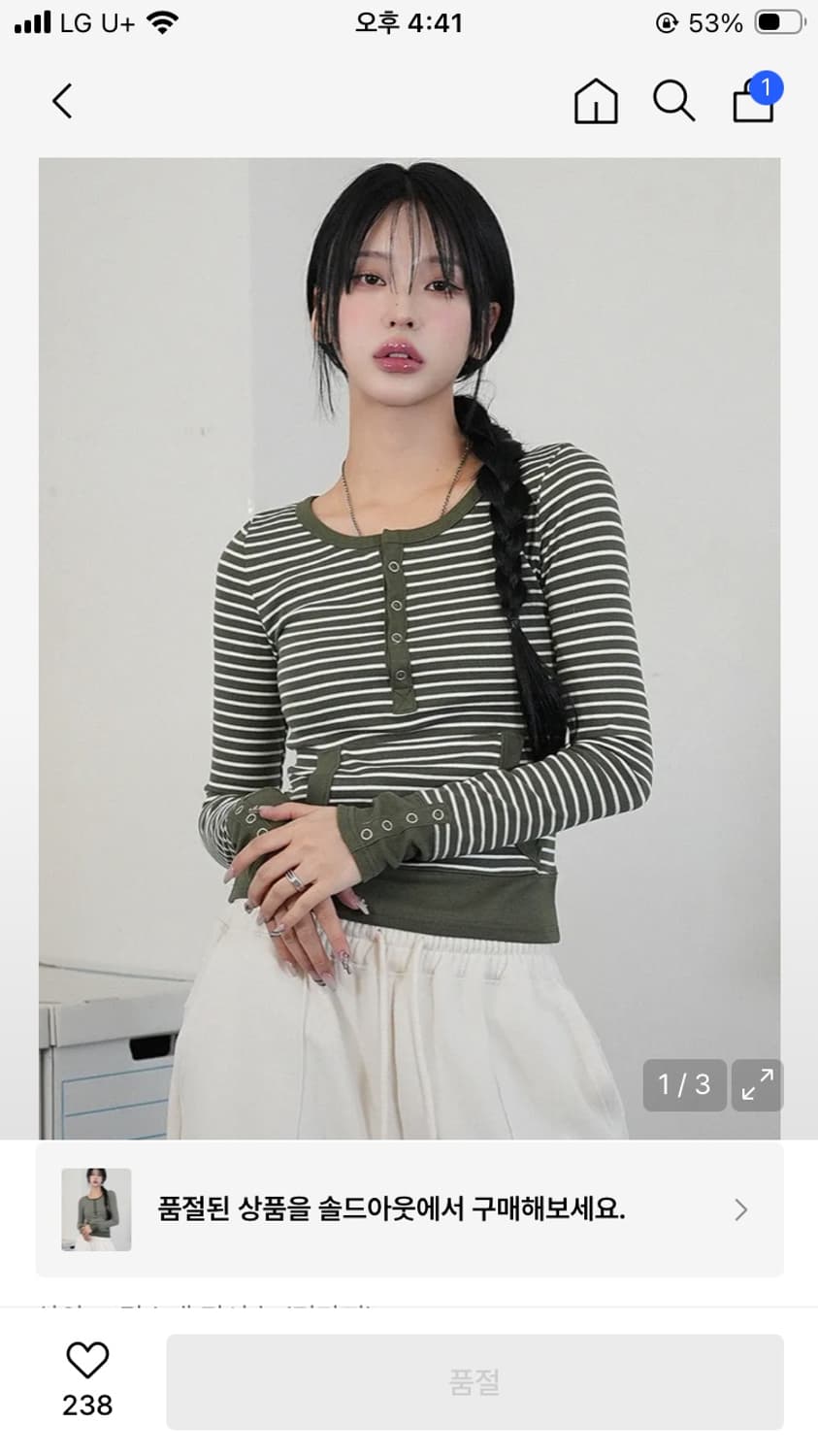Tap the cart badge showing 1
The image size is (818, 1456).
(x=767, y=86)
